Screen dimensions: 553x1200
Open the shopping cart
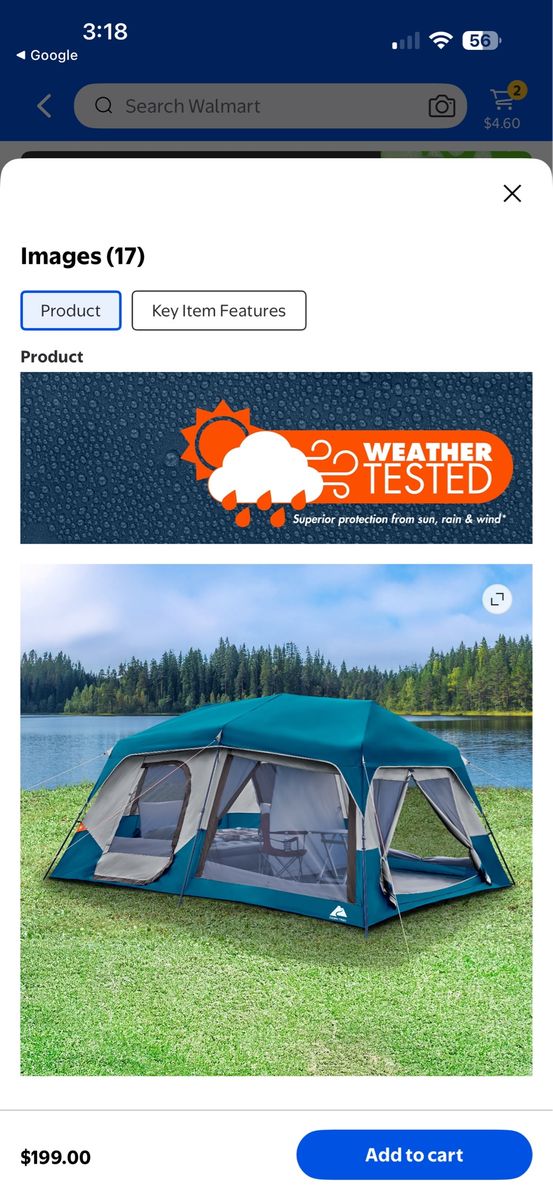pyautogui.click(x=503, y=107)
